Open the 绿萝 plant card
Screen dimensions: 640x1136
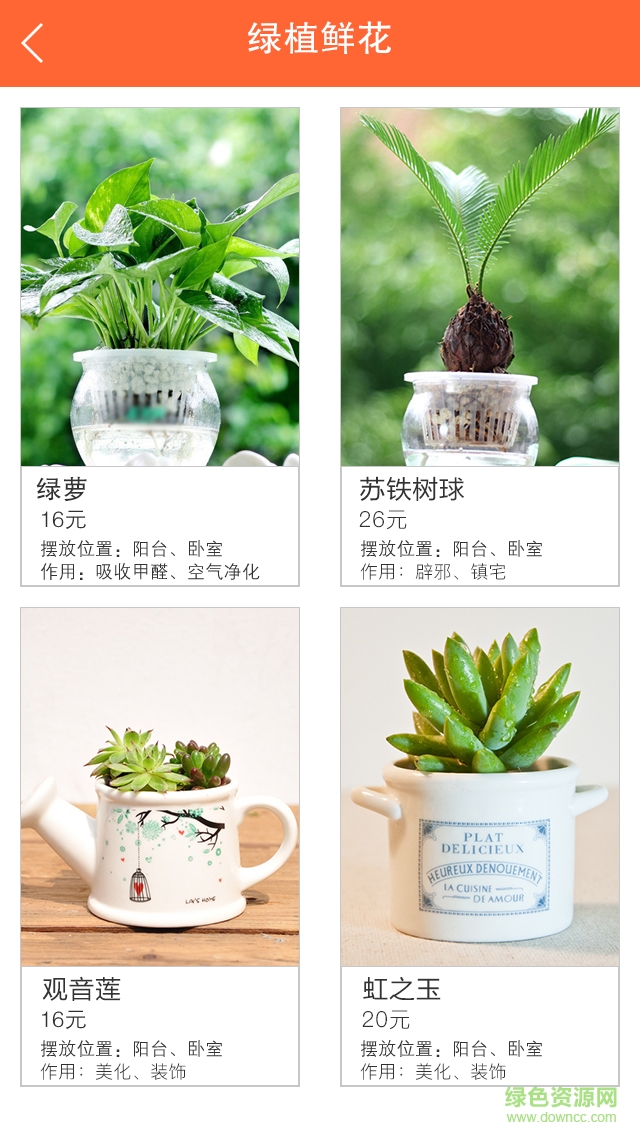[x=160, y=346]
